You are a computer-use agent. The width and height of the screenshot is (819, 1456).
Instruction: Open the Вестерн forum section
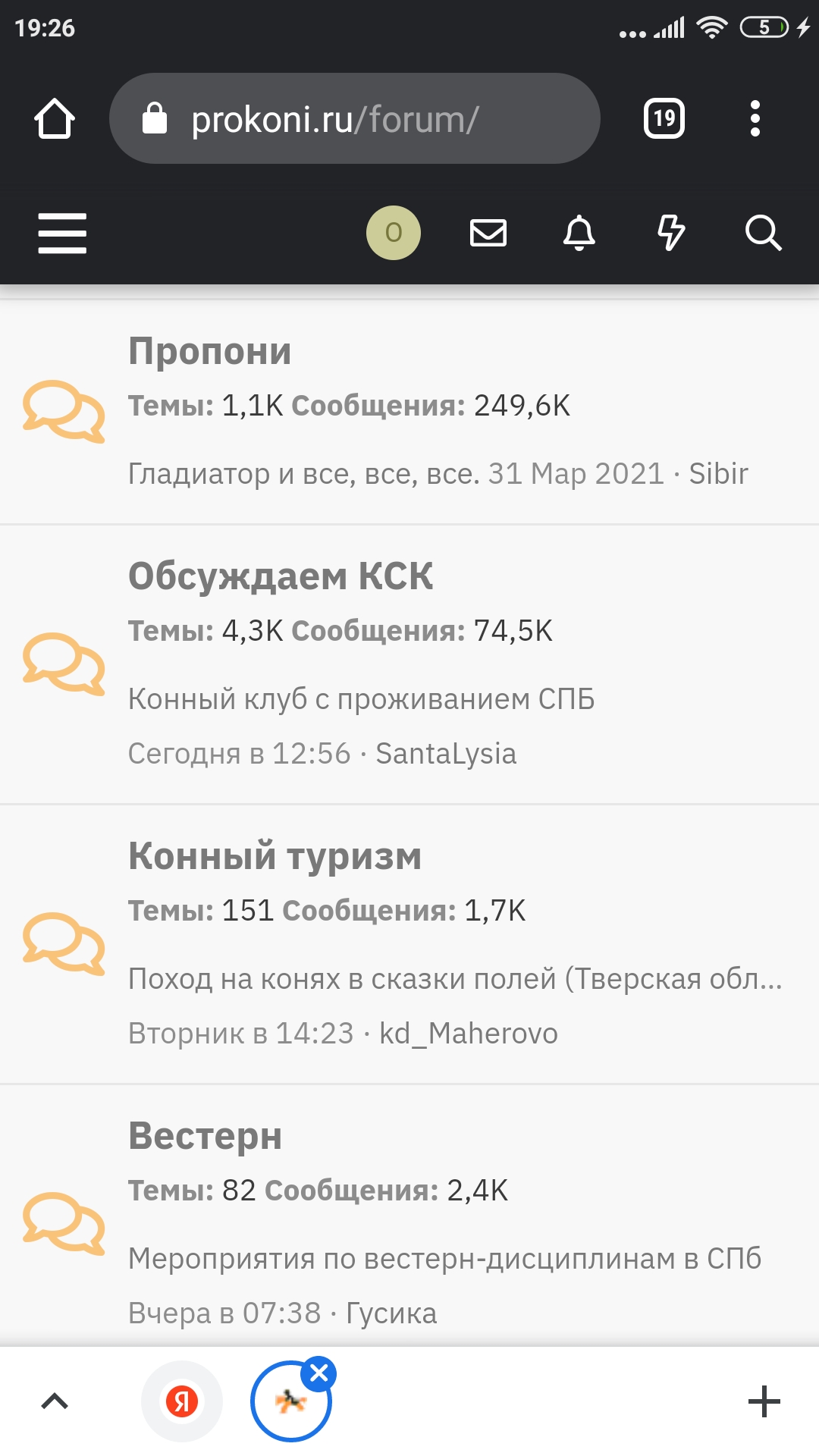205,1136
